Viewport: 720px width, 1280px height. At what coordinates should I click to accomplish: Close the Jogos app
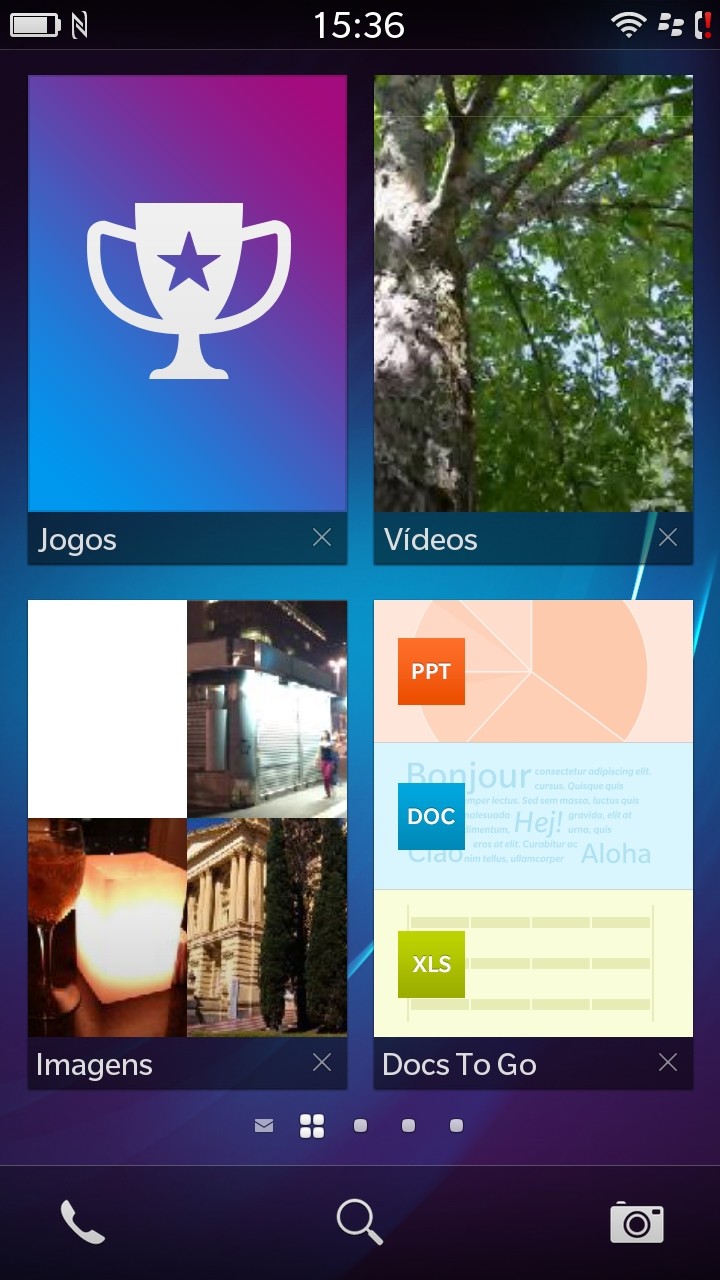click(x=321, y=538)
